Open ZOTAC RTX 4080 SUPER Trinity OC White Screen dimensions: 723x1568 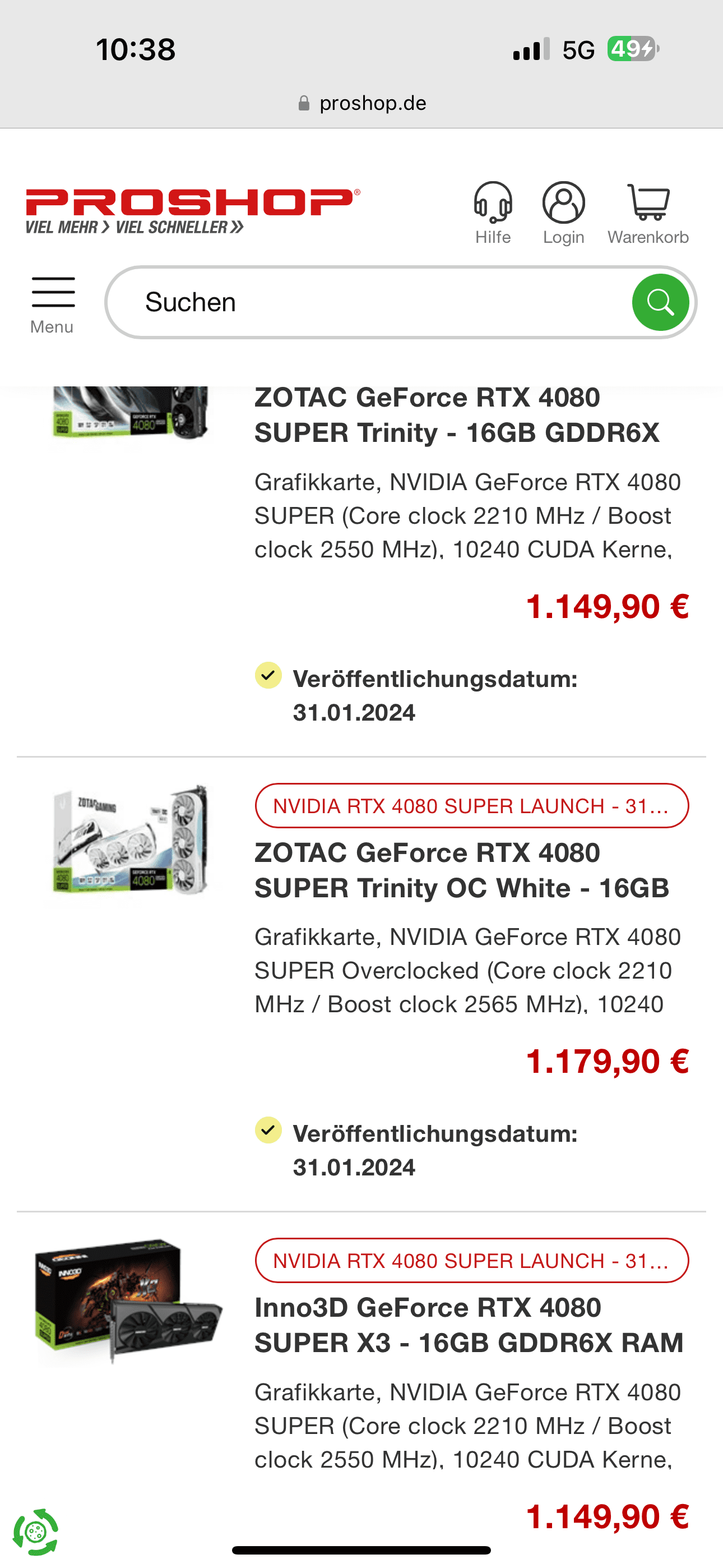click(461, 870)
